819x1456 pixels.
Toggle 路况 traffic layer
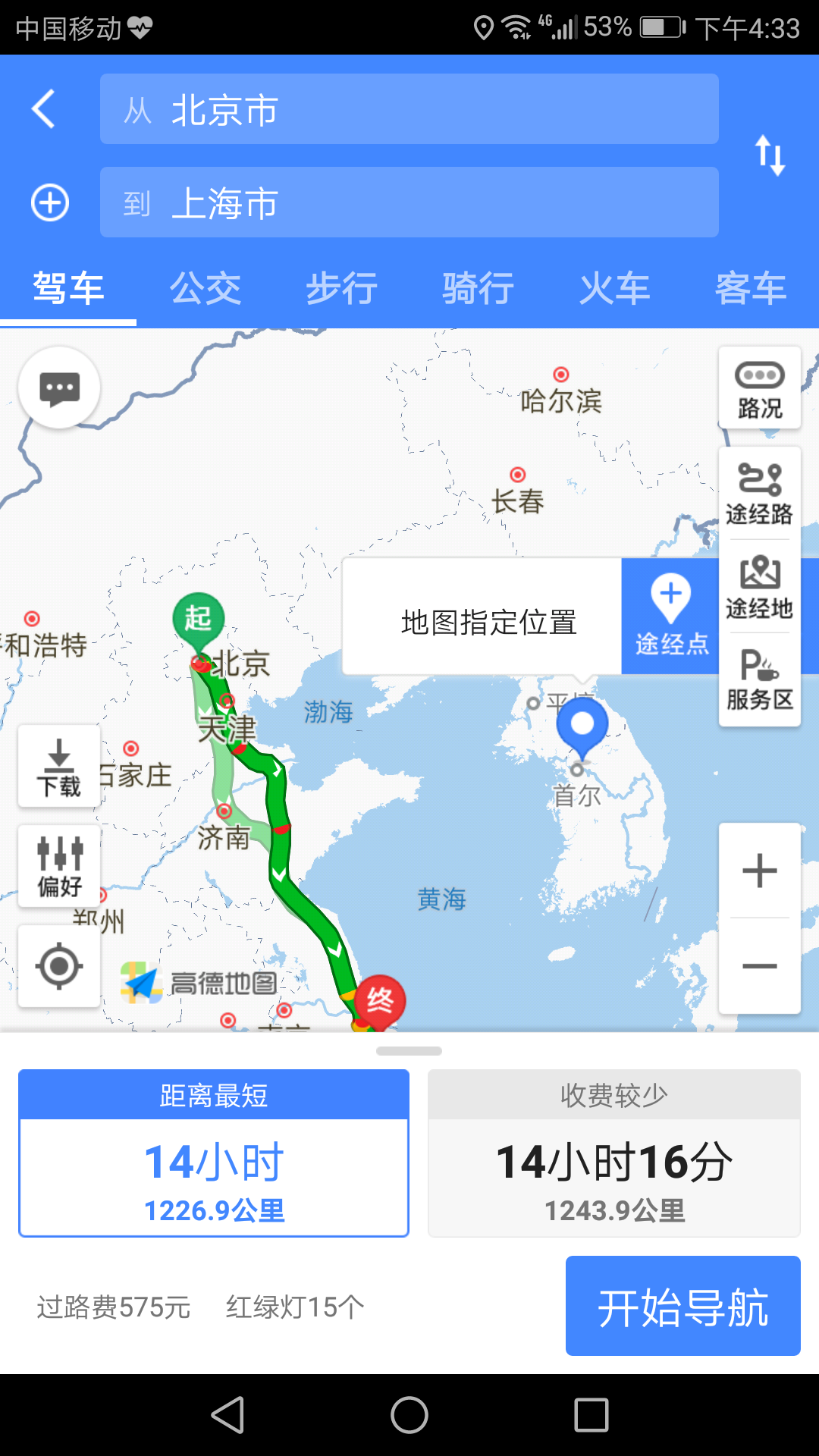pos(760,388)
